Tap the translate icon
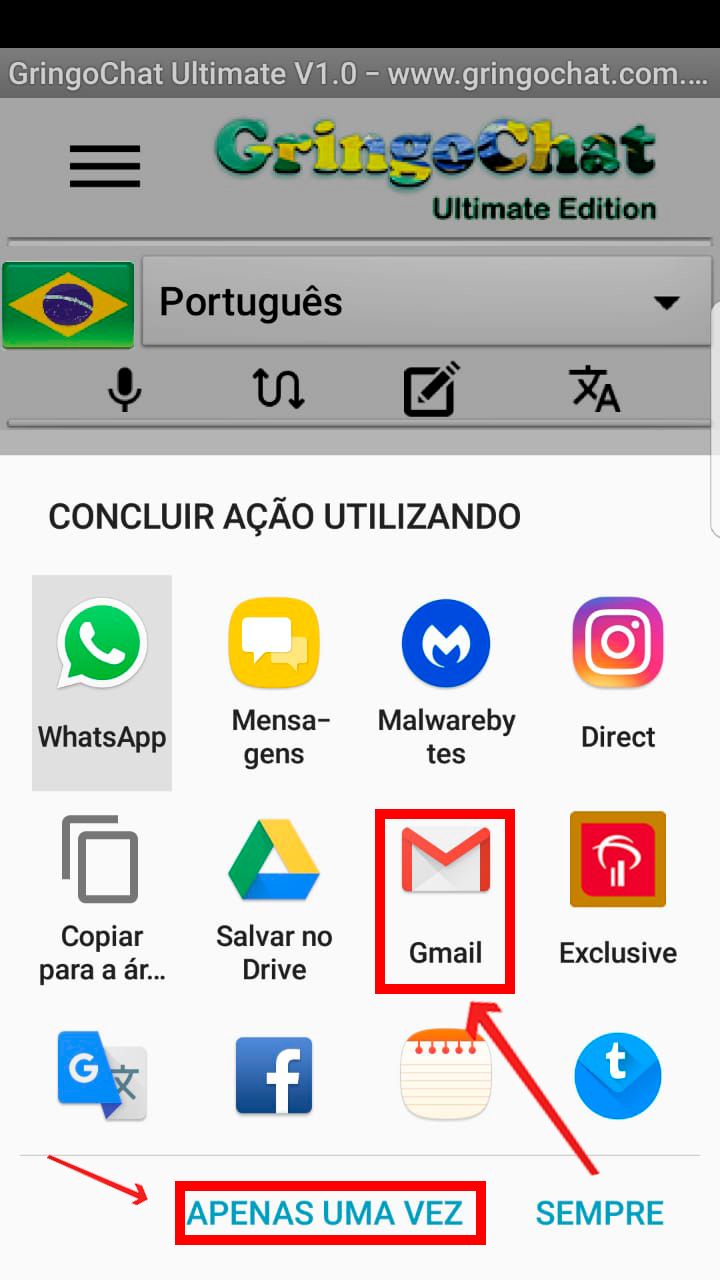The image size is (720, 1280). [595, 389]
